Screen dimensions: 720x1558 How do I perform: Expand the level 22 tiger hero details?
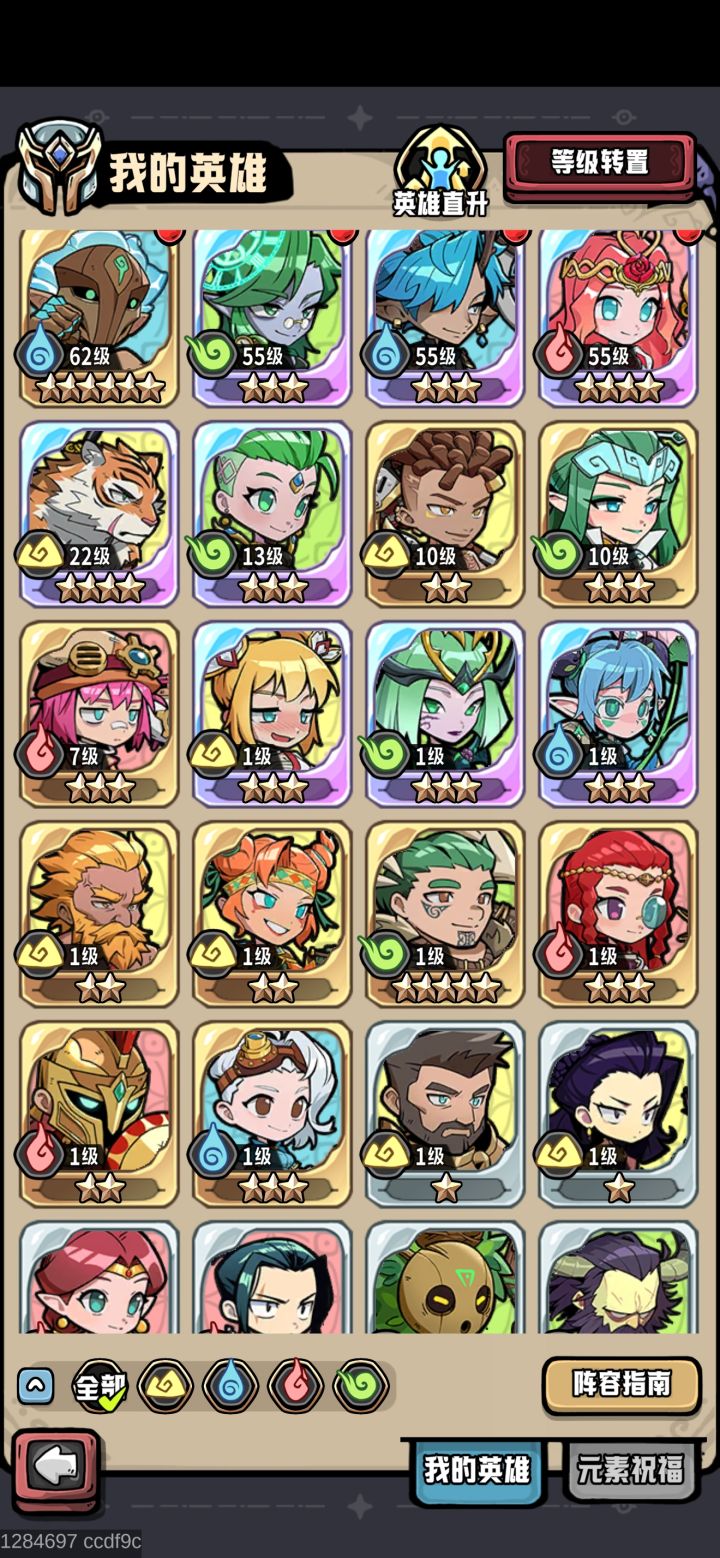tap(97, 513)
